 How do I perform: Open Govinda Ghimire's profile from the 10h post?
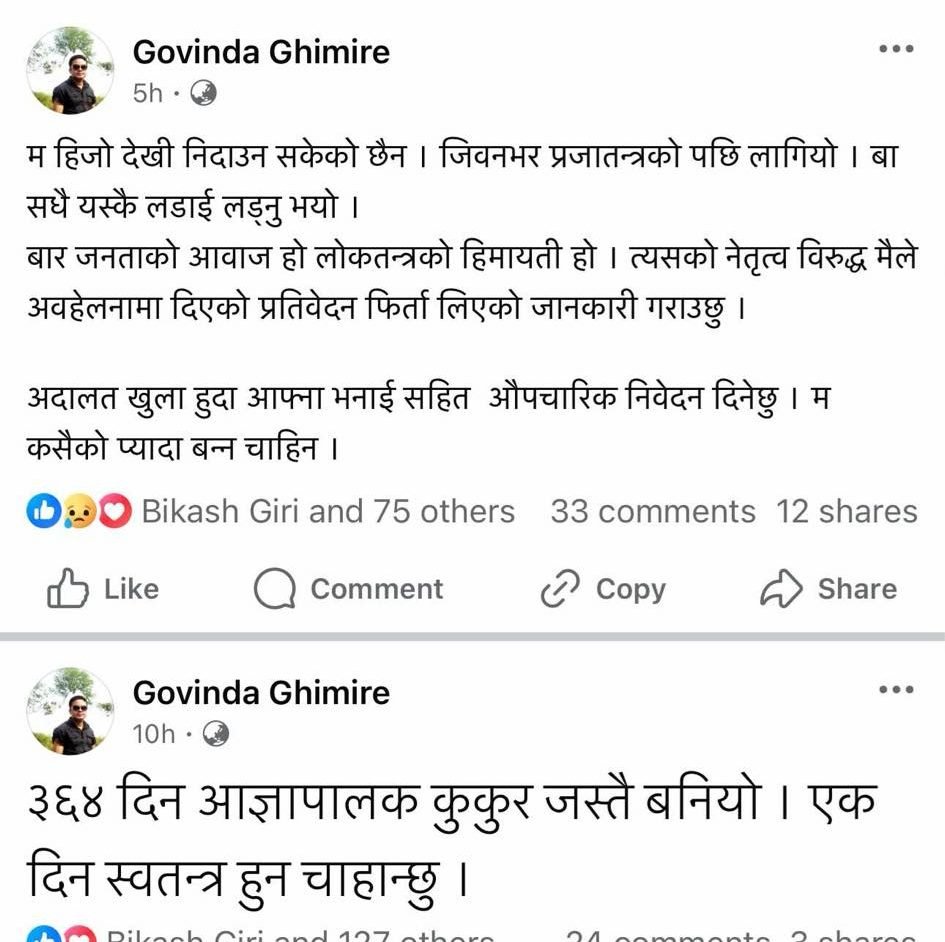[x=261, y=692]
